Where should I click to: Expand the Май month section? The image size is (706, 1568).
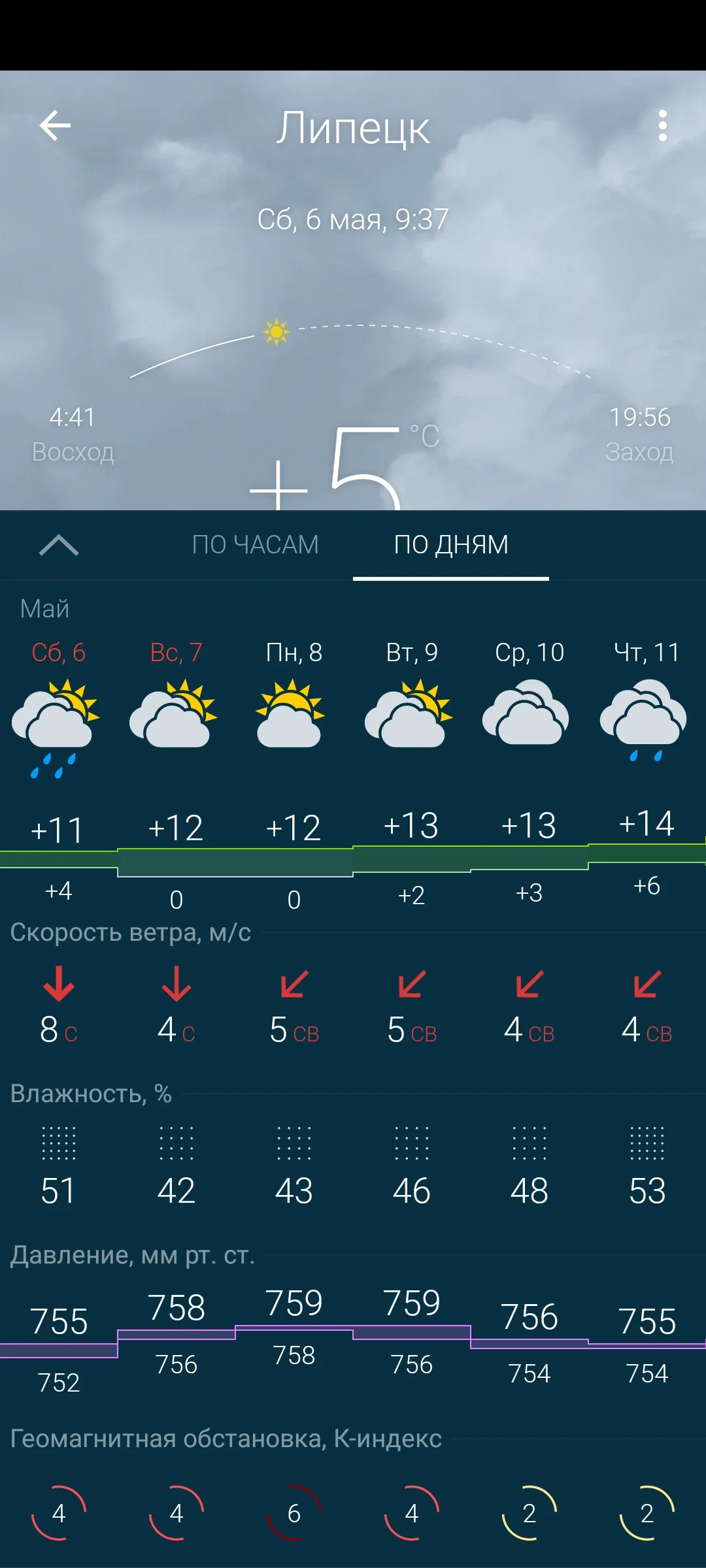44,608
